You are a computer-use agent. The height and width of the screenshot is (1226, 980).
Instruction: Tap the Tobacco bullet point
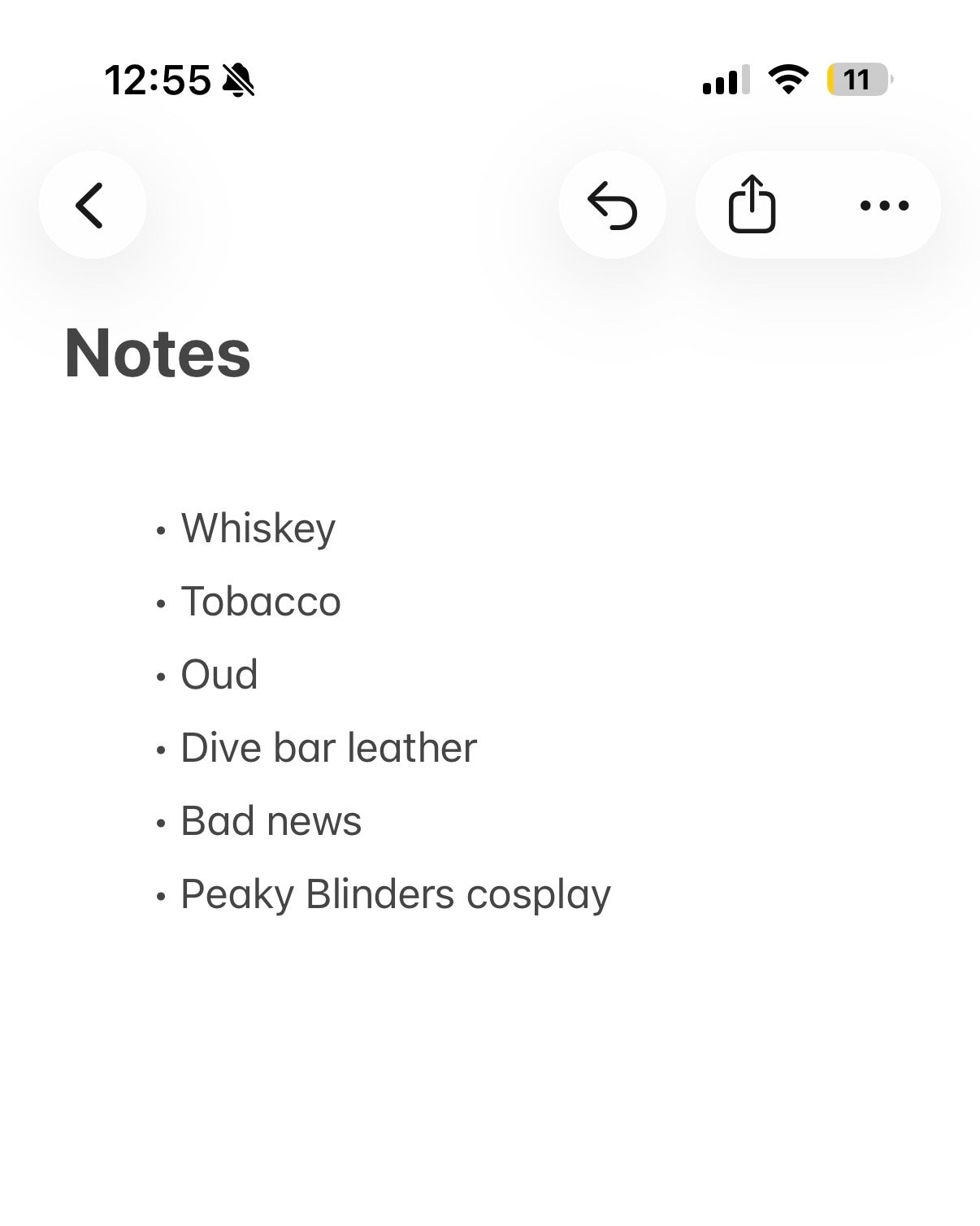(260, 601)
